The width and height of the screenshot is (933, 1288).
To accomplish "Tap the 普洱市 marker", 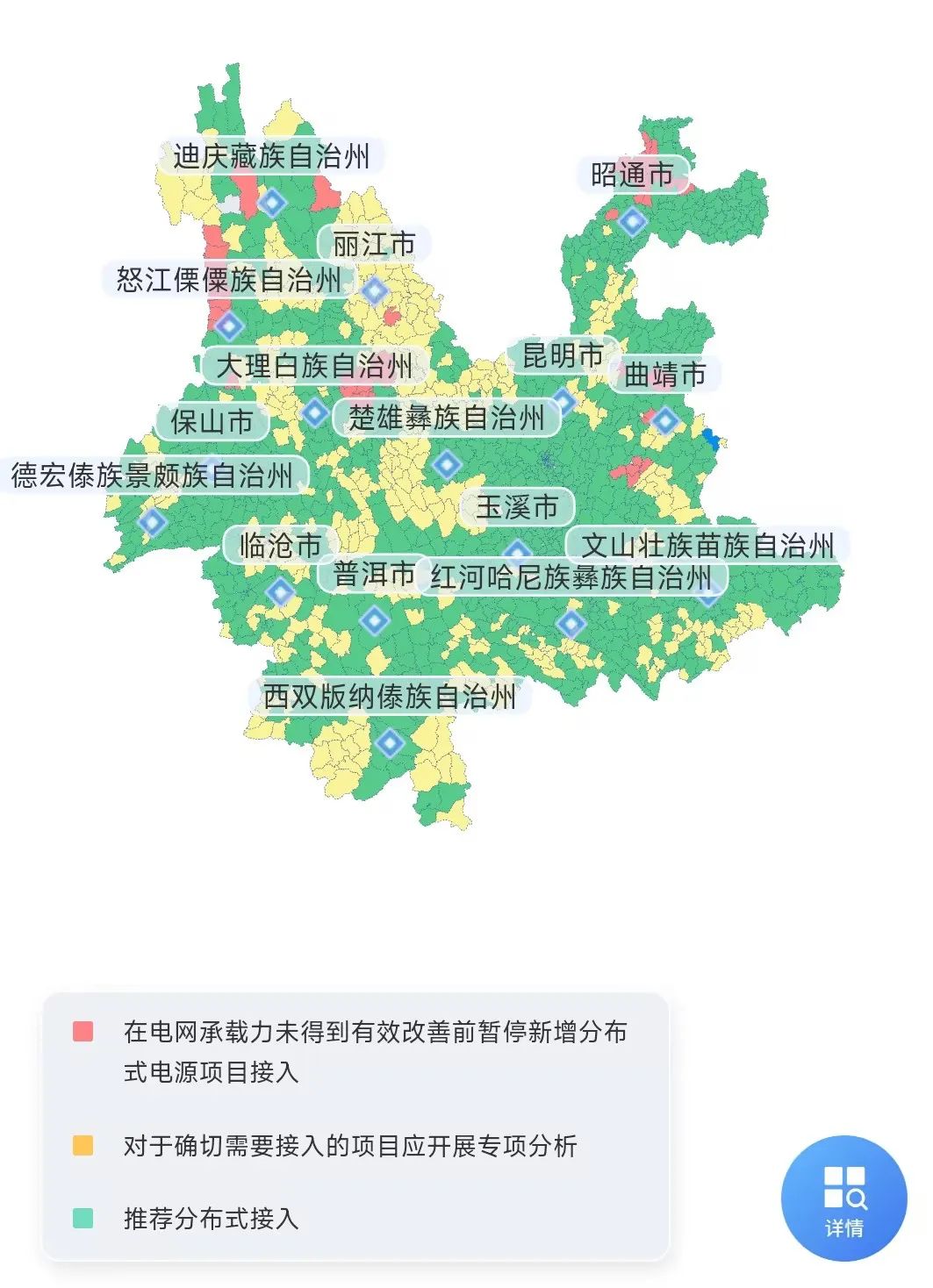I will pyautogui.click(x=374, y=620).
